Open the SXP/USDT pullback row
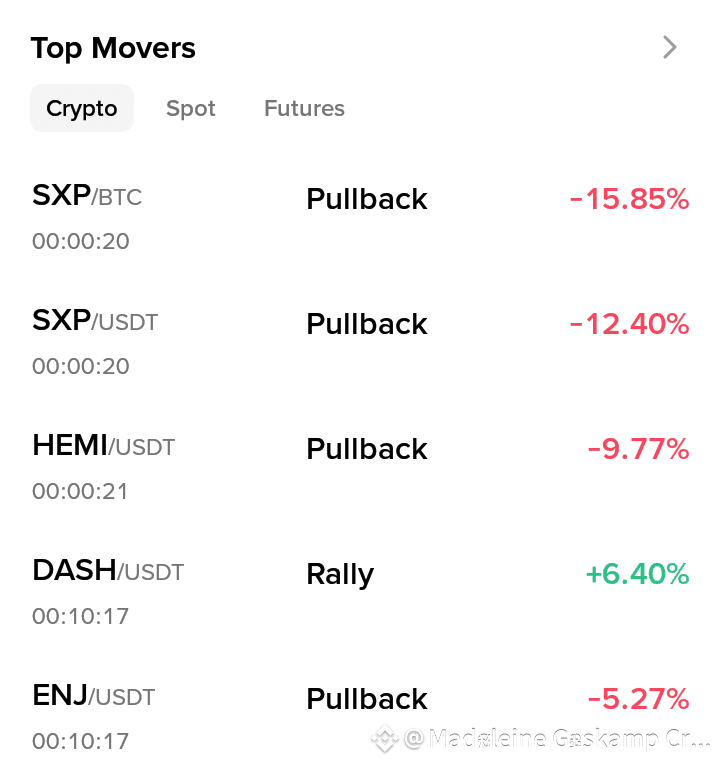 point(360,341)
